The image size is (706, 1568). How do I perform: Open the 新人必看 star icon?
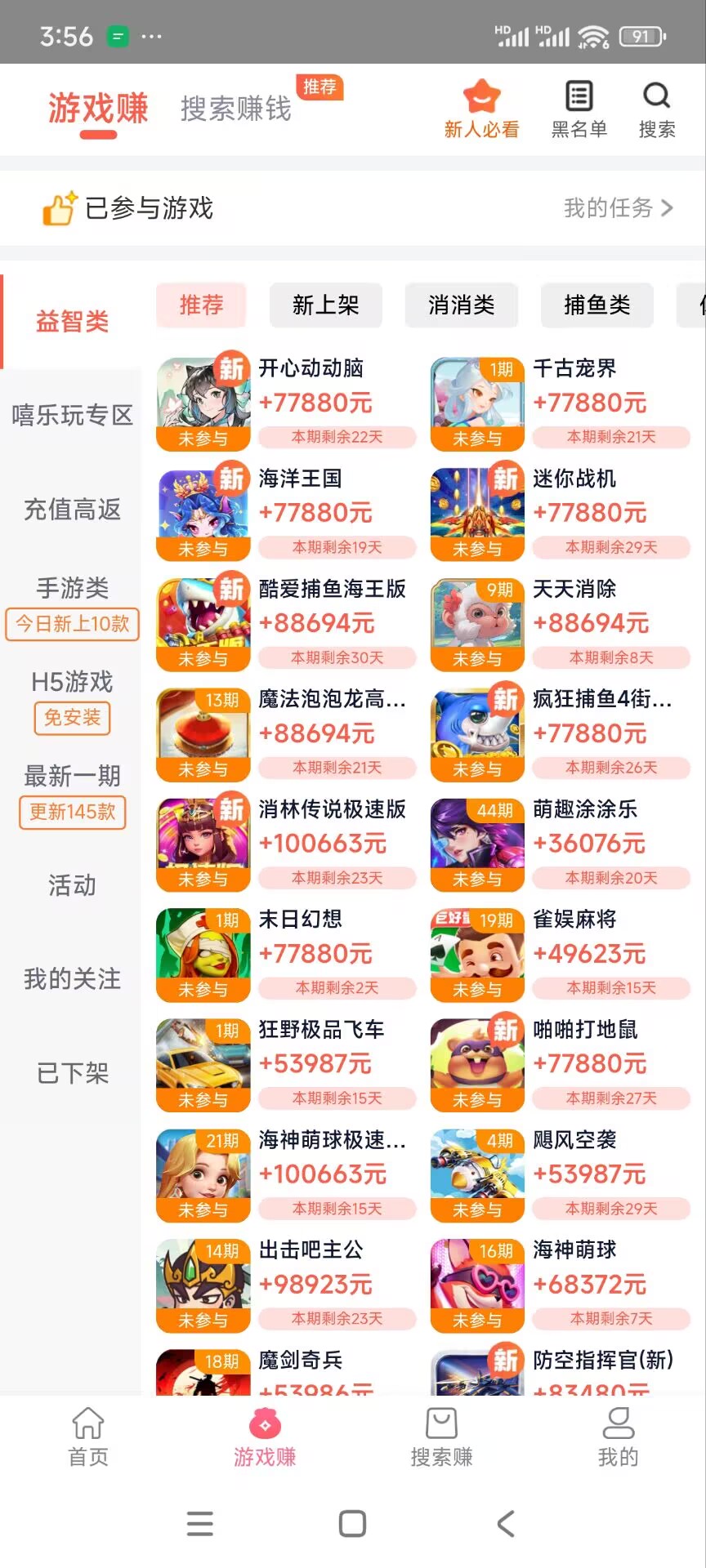pyautogui.click(x=481, y=106)
